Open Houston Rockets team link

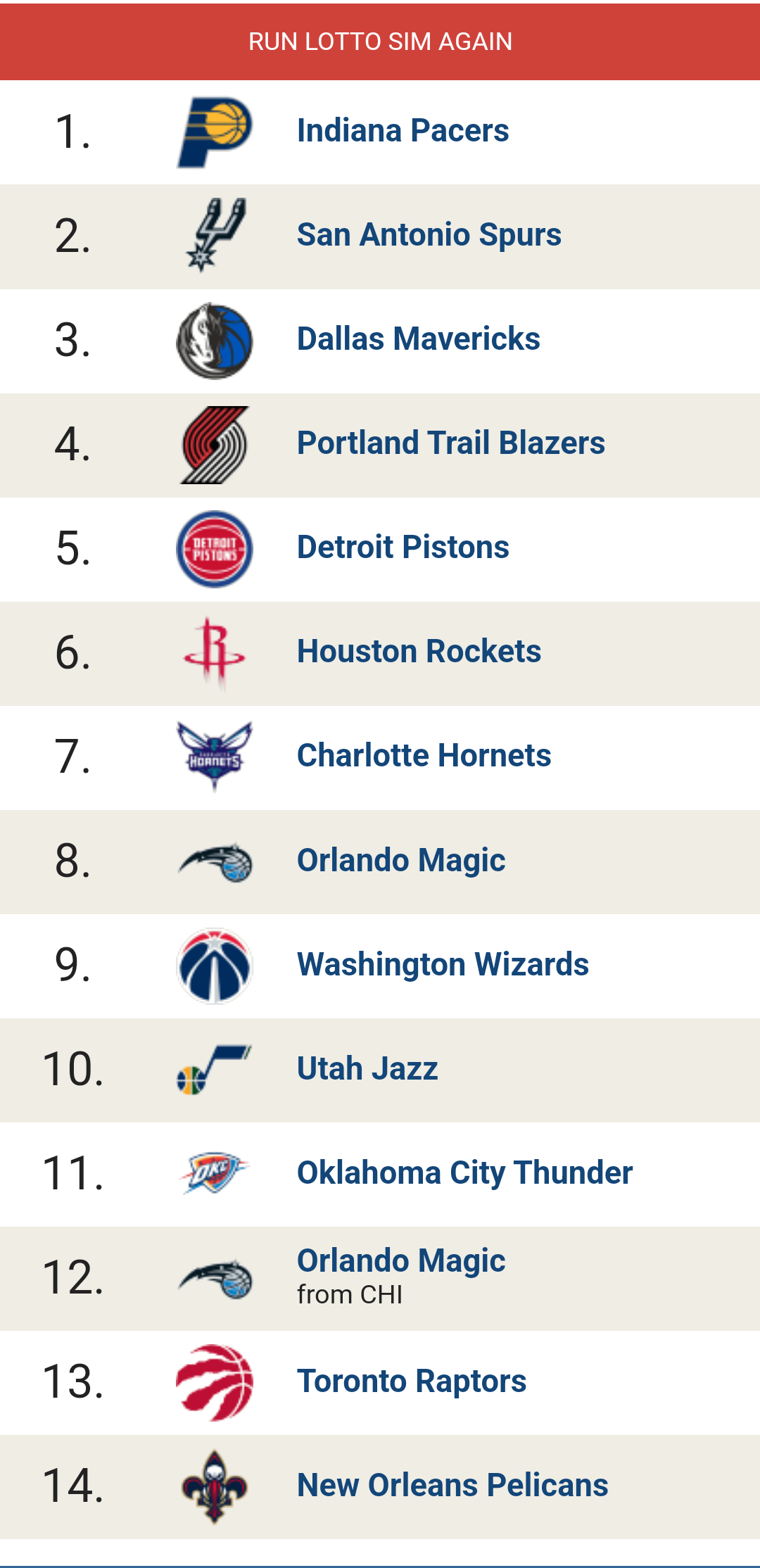point(419,652)
